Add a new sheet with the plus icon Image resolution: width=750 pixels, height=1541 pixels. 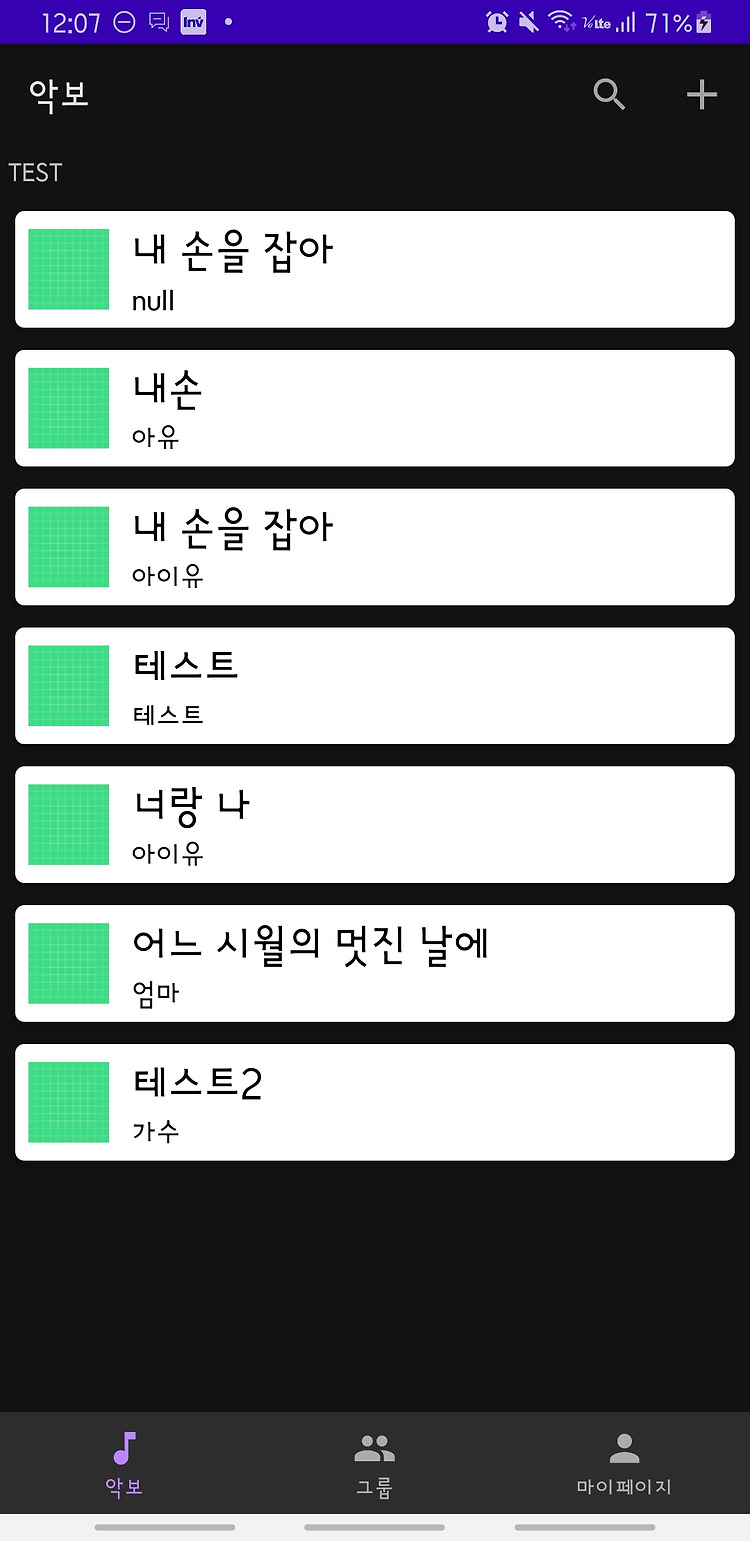pyautogui.click(x=702, y=95)
